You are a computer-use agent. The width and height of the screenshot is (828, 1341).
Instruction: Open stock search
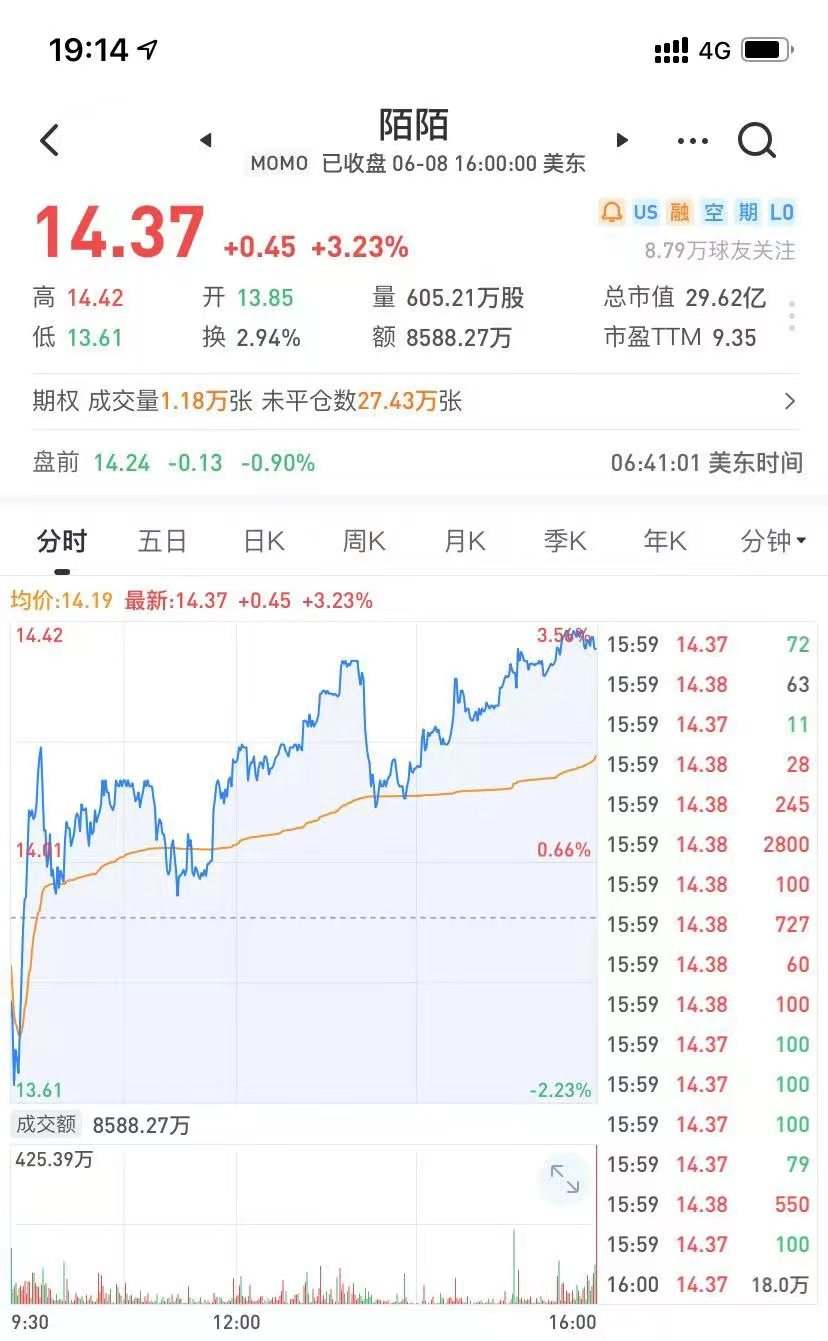pyautogui.click(x=757, y=141)
